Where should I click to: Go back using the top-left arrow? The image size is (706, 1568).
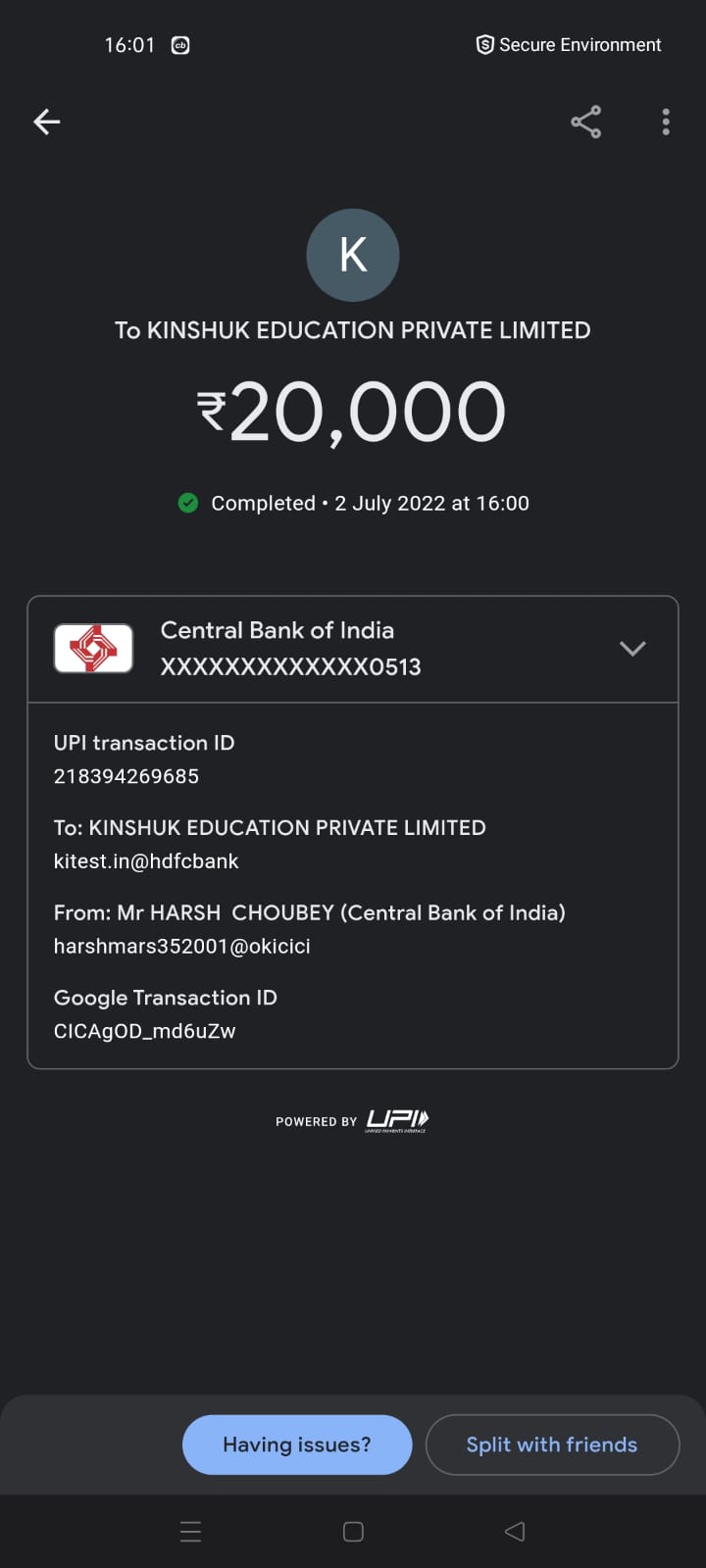click(x=46, y=122)
